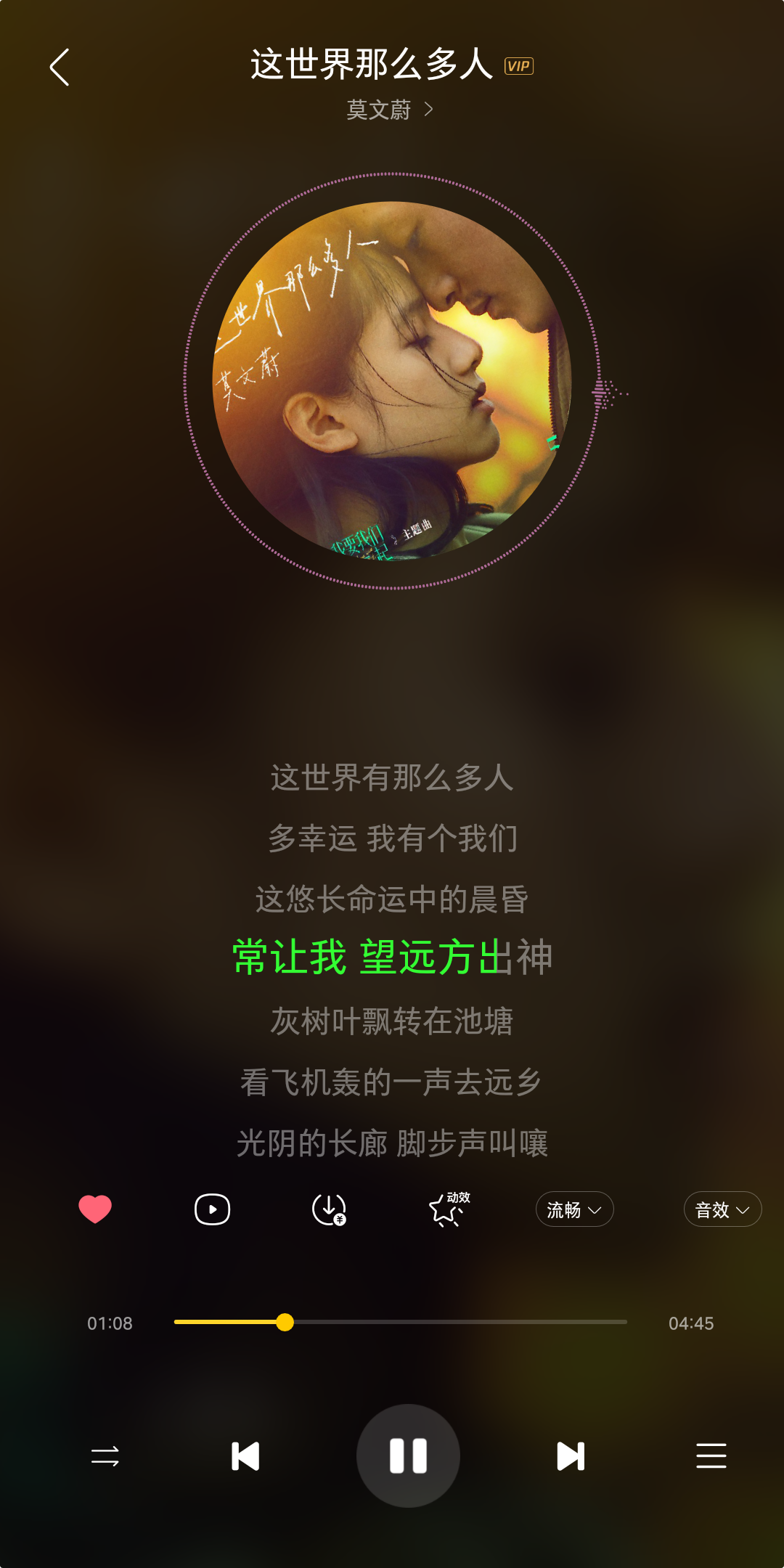The height and width of the screenshot is (1568, 784).
Task: Expand the 流畅 quality dropdown
Action: point(574,1209)
